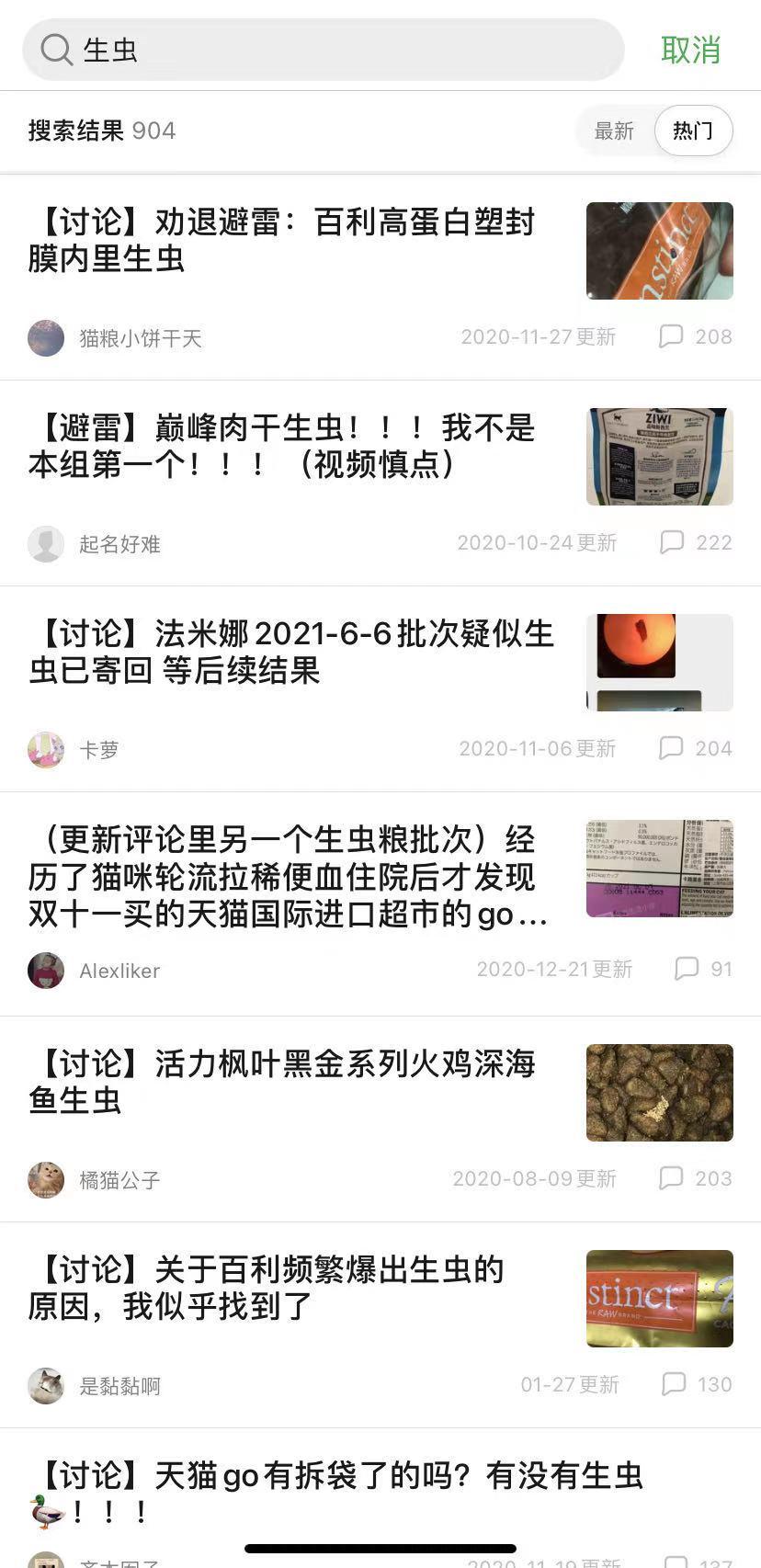This screenshot has height=1568, width=761.
Task: Open Alexliker's post about 天猫国际进口超市
Action: 288,876
